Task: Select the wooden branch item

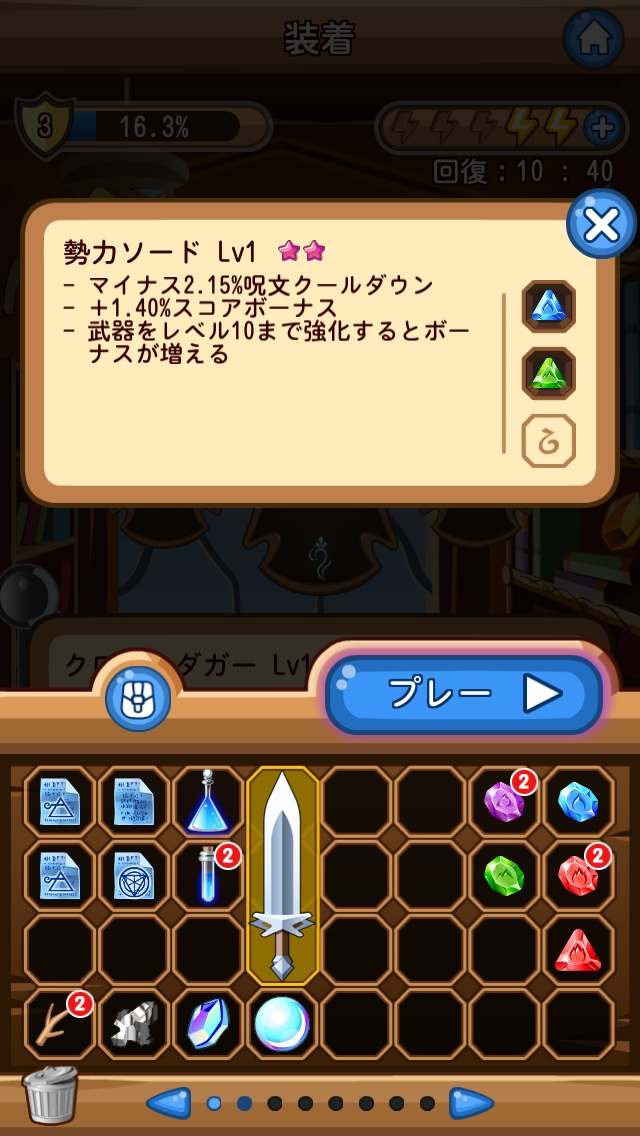Action: (x=60, y=1024)
